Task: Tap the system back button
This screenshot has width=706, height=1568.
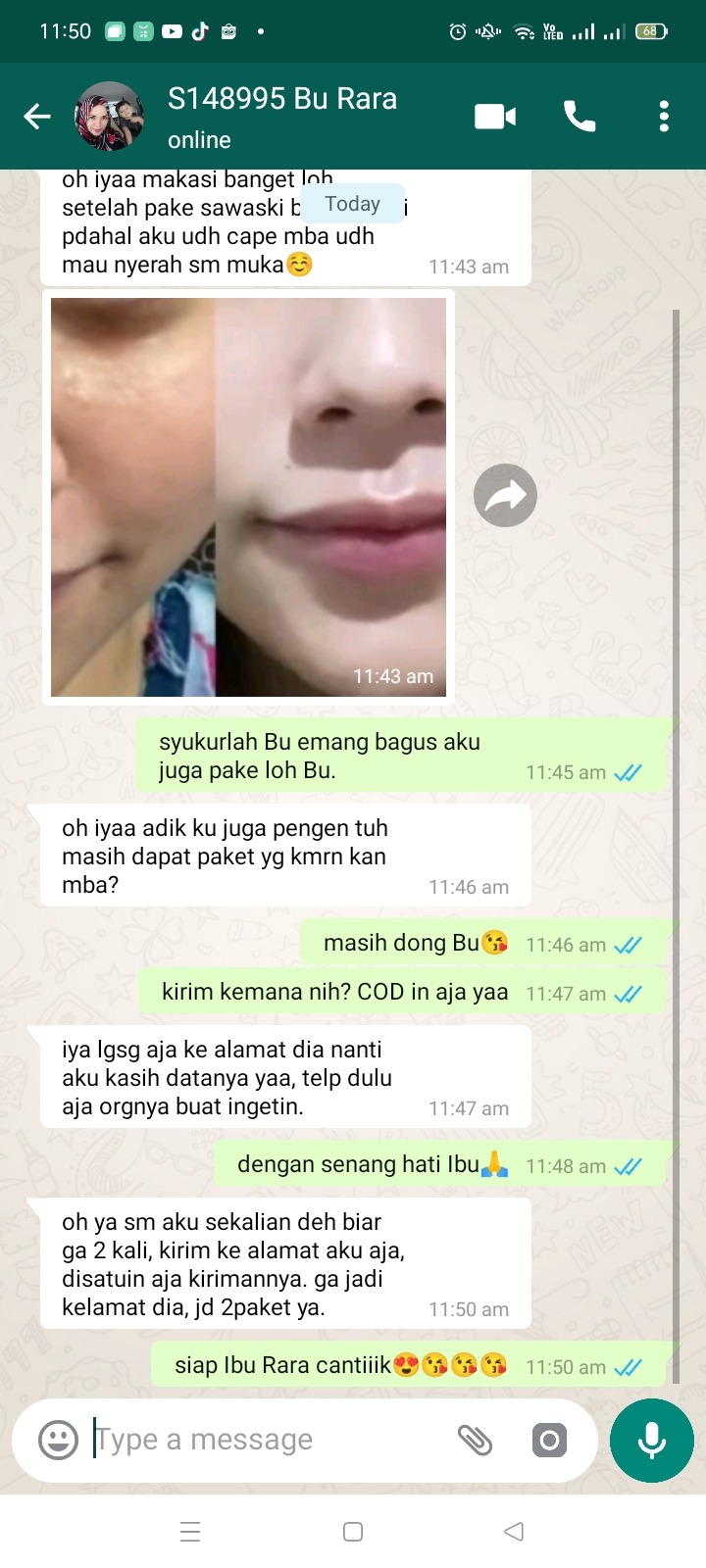Action: point(514,1532)
